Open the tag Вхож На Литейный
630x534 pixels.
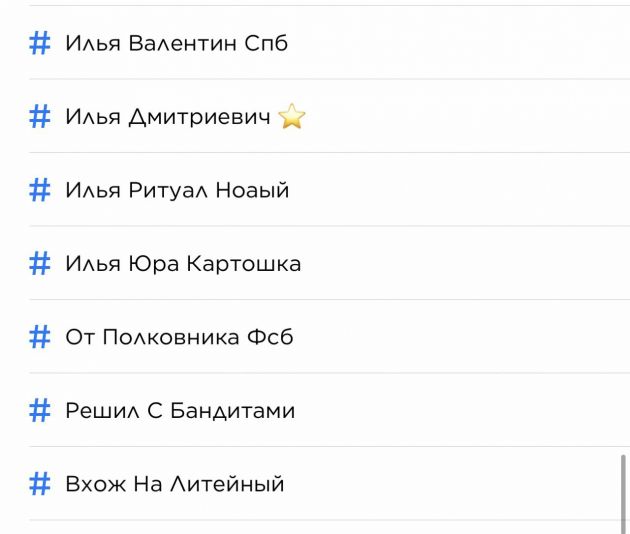tap(175, 484)
